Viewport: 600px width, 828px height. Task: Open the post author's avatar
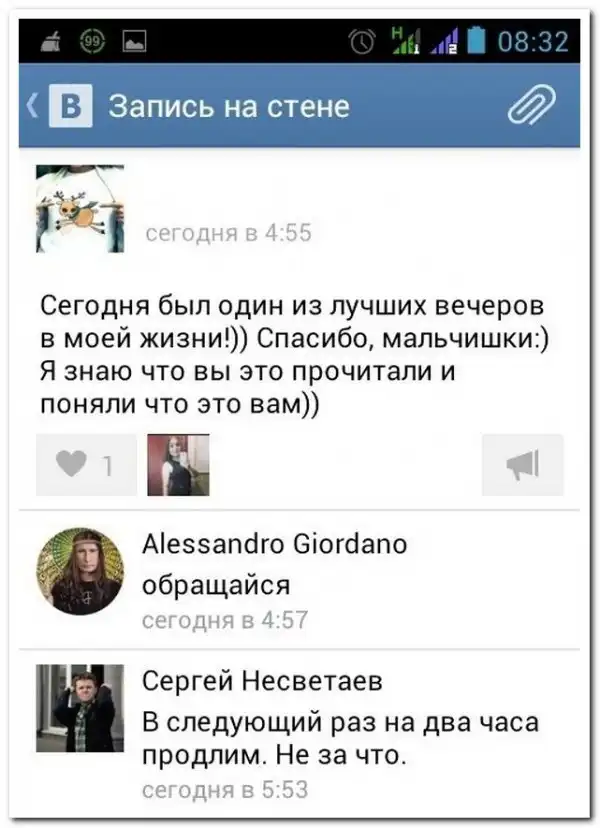click(80, 209)
